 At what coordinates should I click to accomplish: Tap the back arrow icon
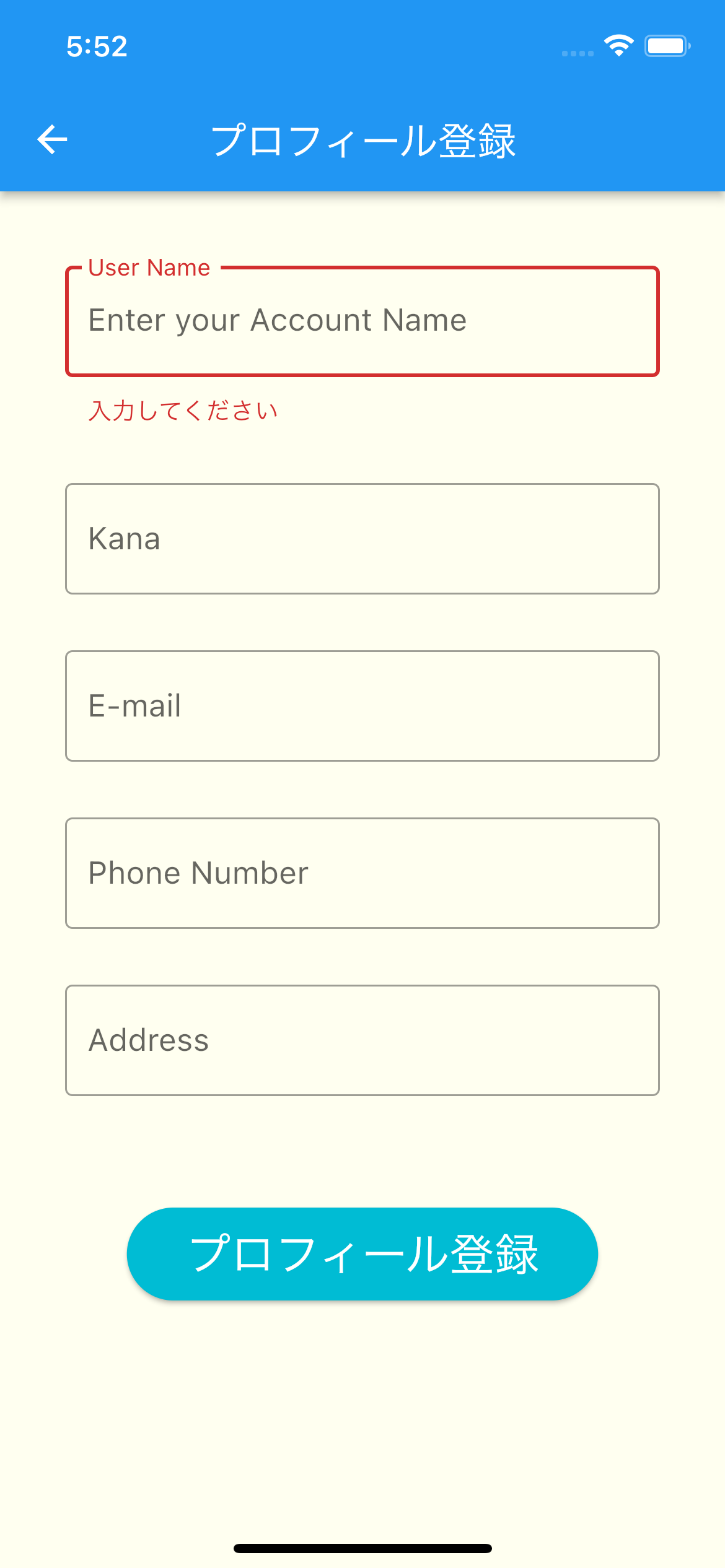(53, 139)
